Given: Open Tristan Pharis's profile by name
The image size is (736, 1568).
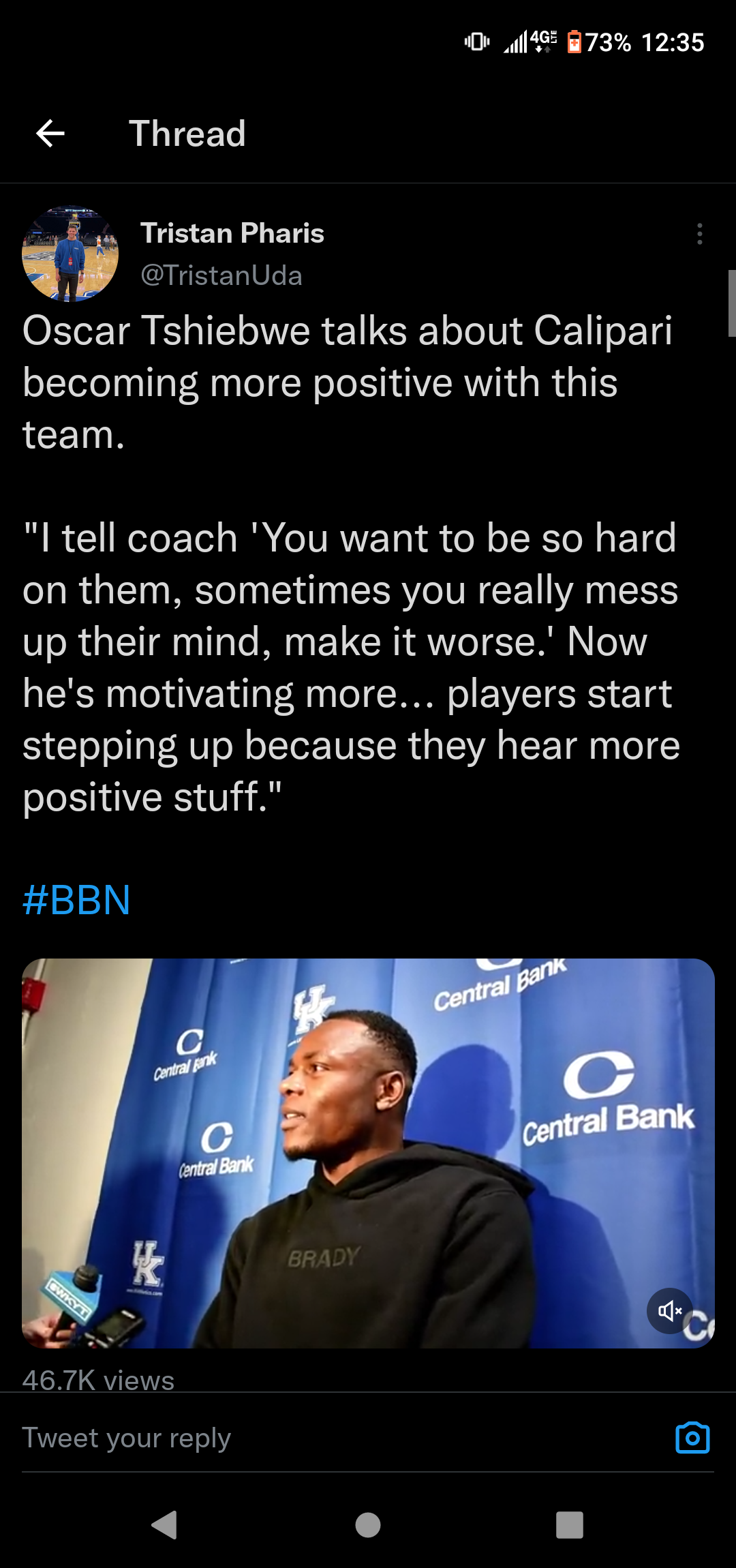Looking at the screenshot, I should [232, 233].
